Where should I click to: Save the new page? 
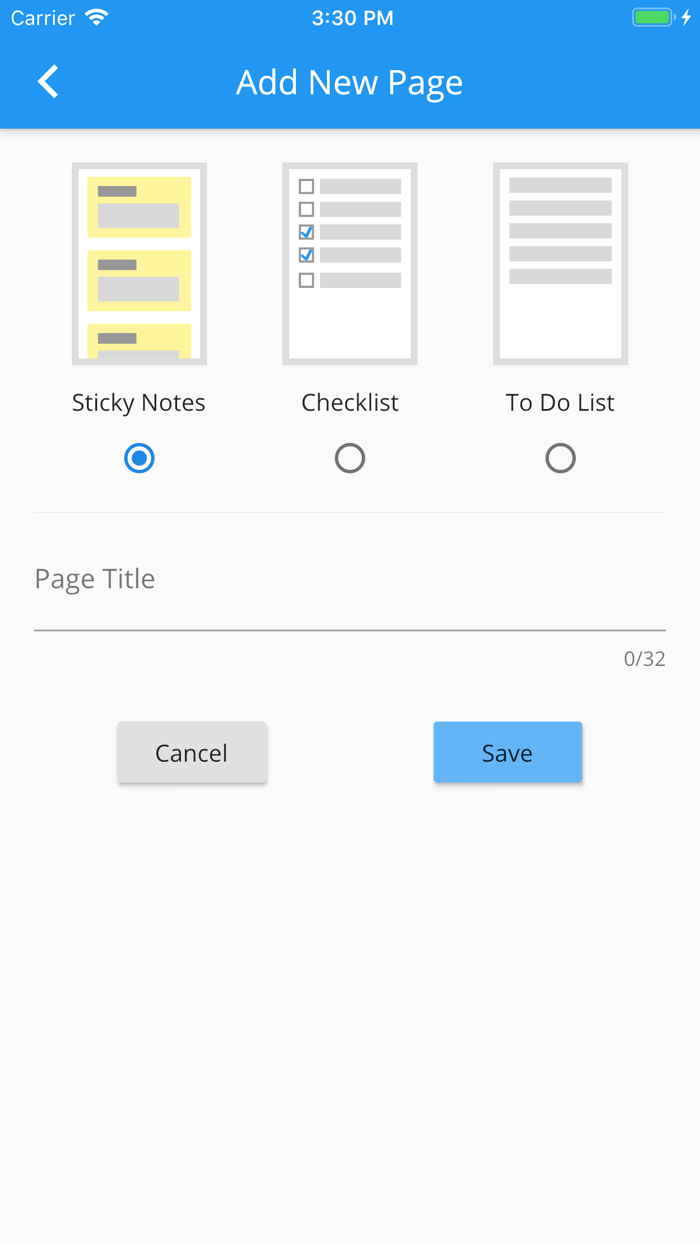click(508, 752)
